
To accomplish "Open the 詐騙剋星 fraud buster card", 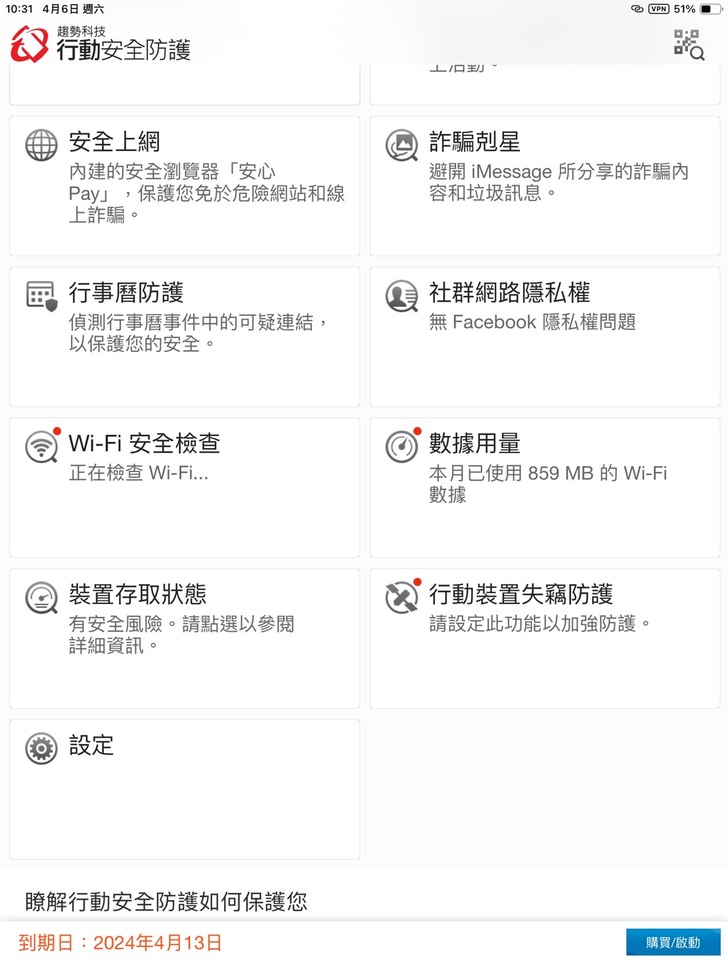I will (544, 185).
